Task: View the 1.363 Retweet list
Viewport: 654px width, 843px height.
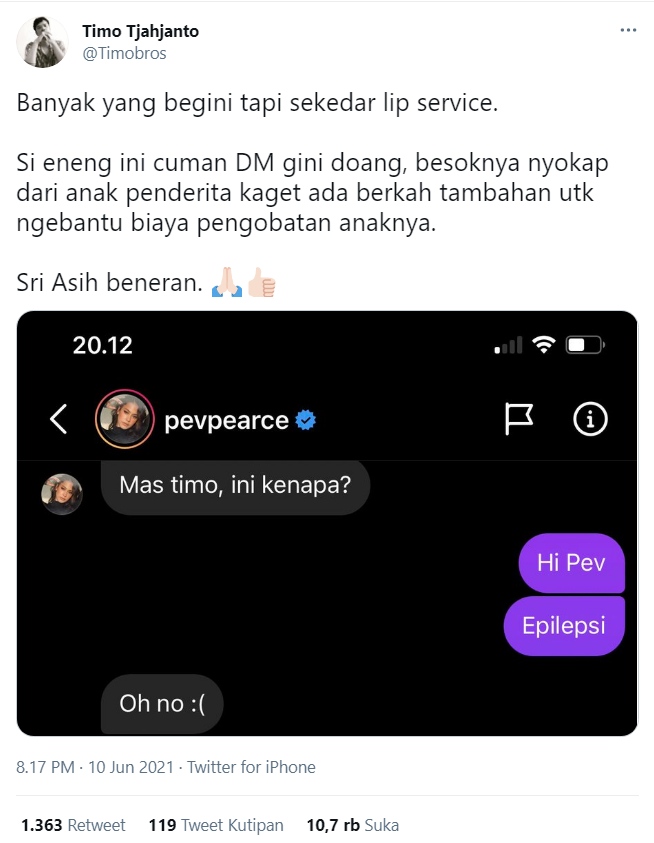Action: 73,825
